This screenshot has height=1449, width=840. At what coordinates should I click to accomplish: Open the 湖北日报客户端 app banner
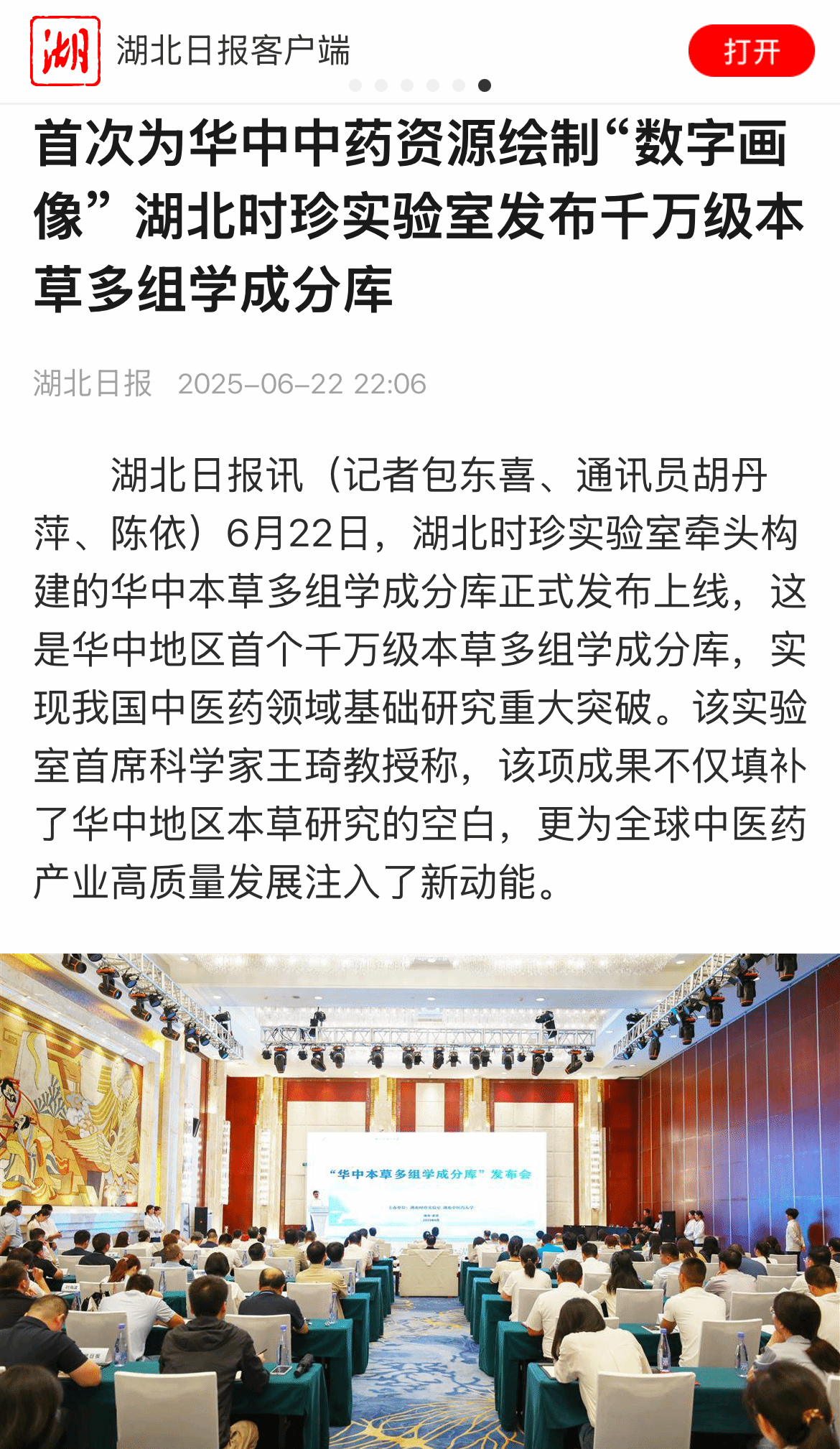pyautogui.click(x=233, y=51)
